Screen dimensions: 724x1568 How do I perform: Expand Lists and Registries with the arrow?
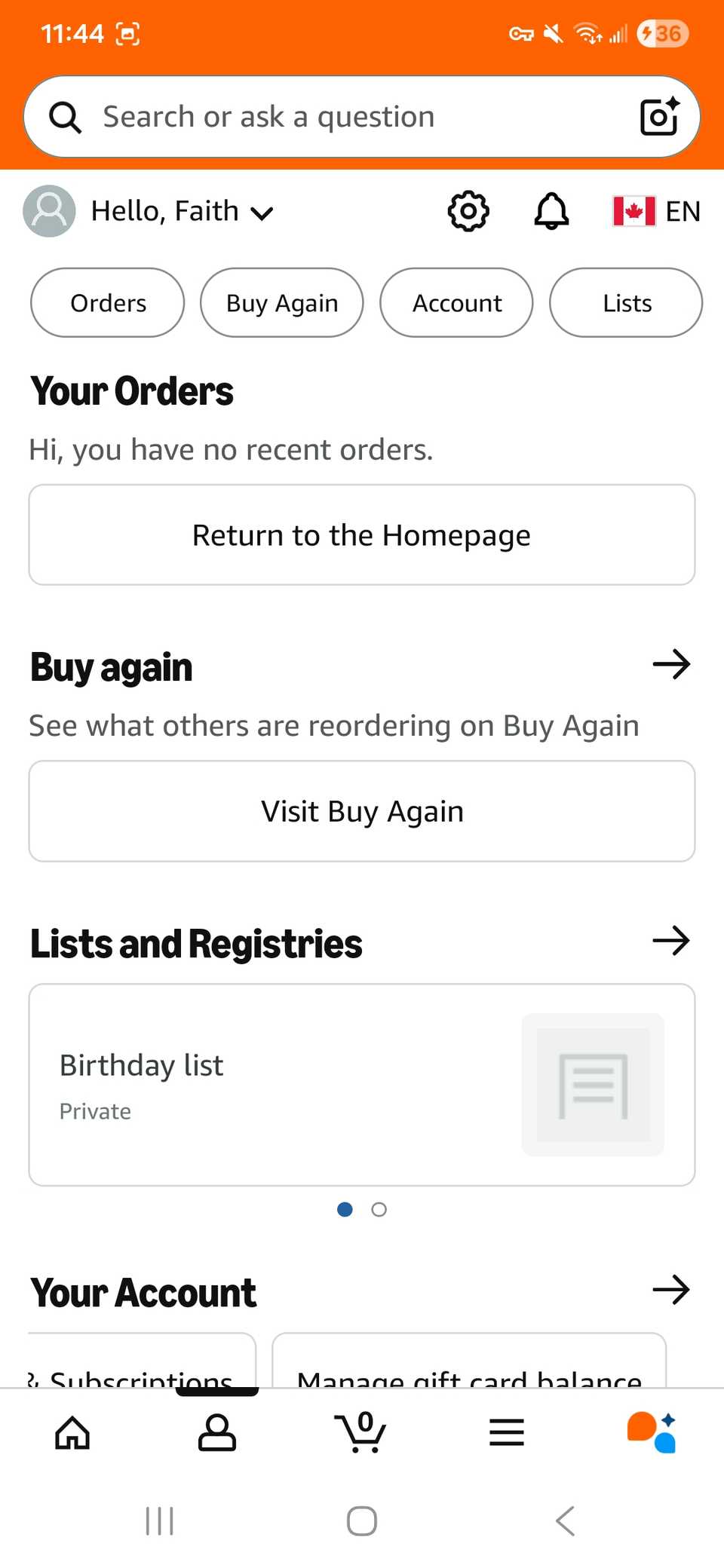click(670, 941)
